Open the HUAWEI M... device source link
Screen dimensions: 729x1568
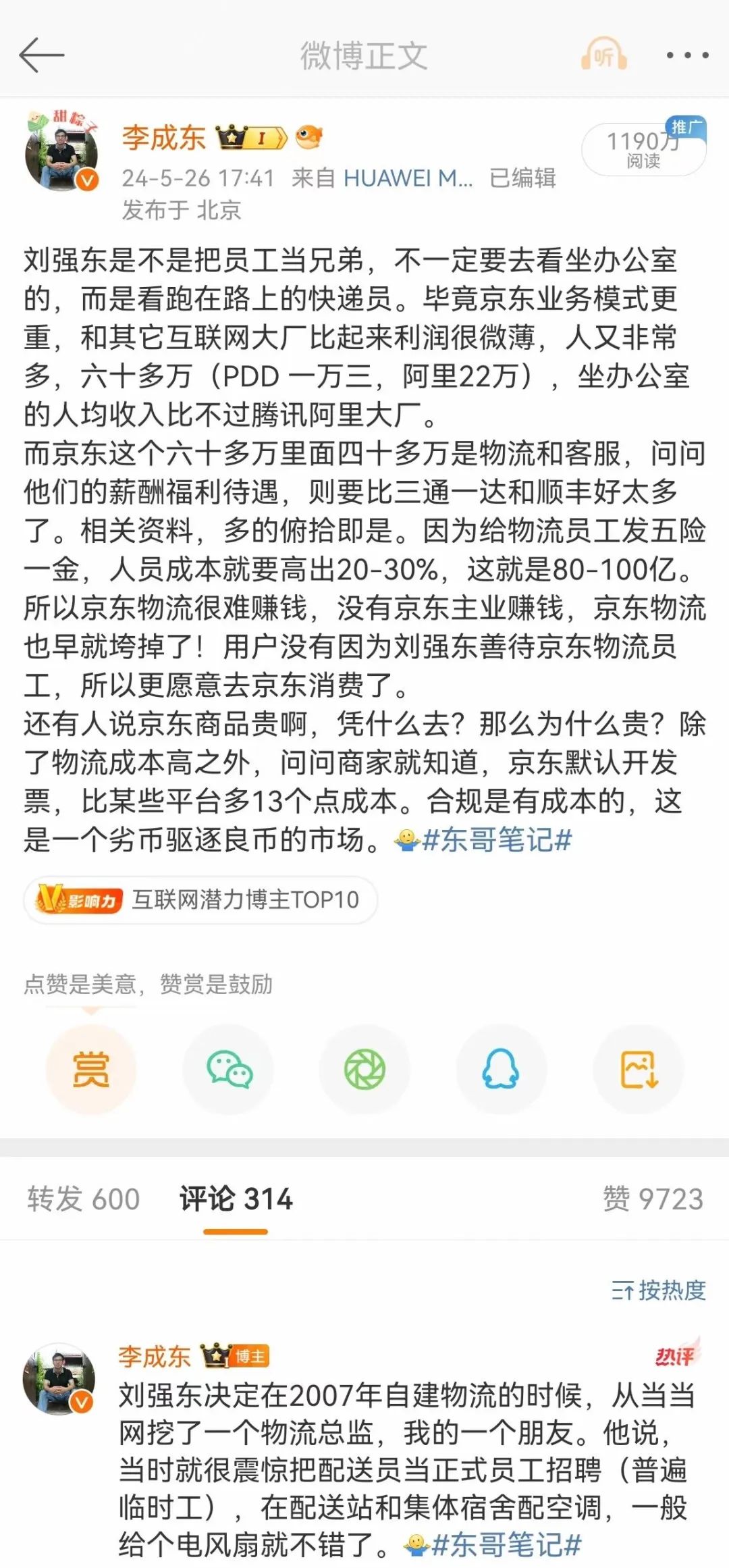(408, 178)
